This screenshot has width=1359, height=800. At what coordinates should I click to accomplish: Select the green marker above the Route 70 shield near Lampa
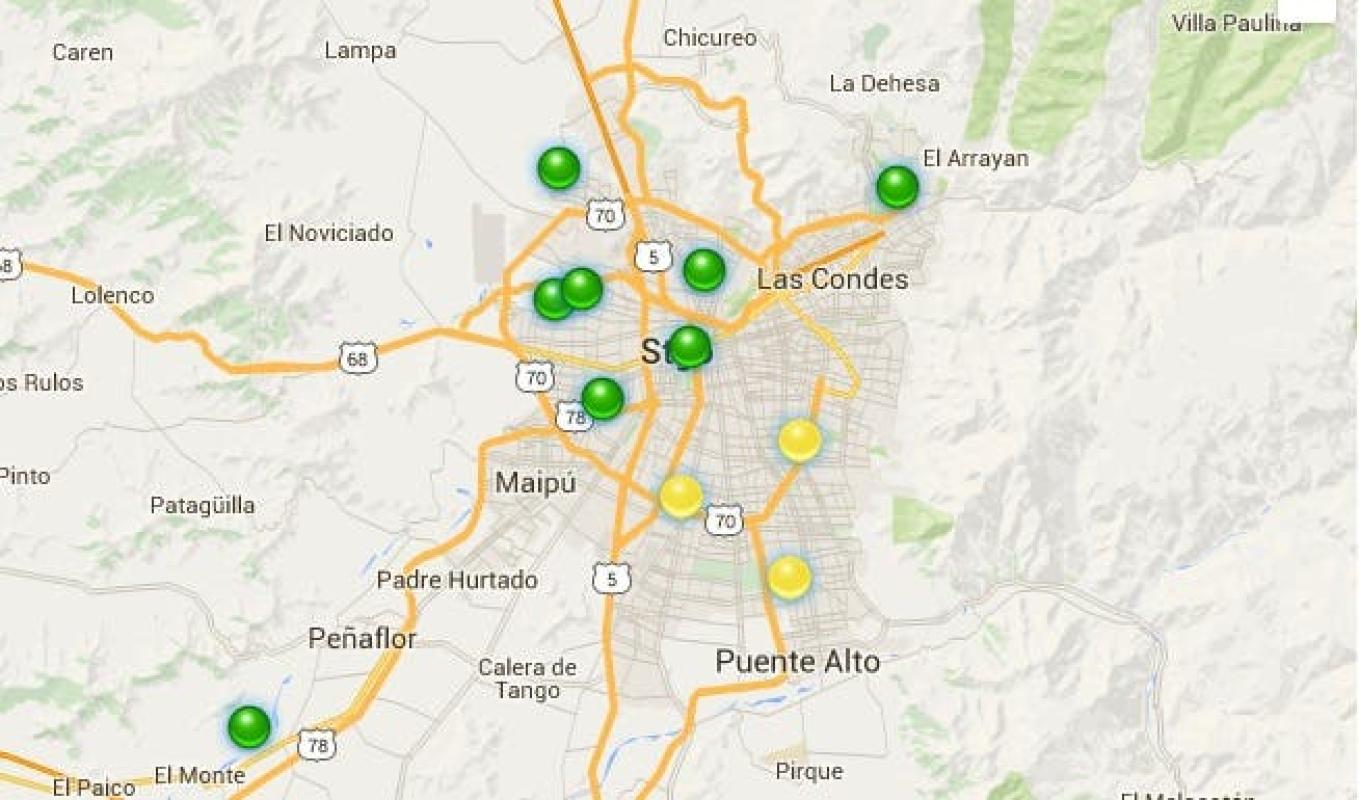point(559,168)
